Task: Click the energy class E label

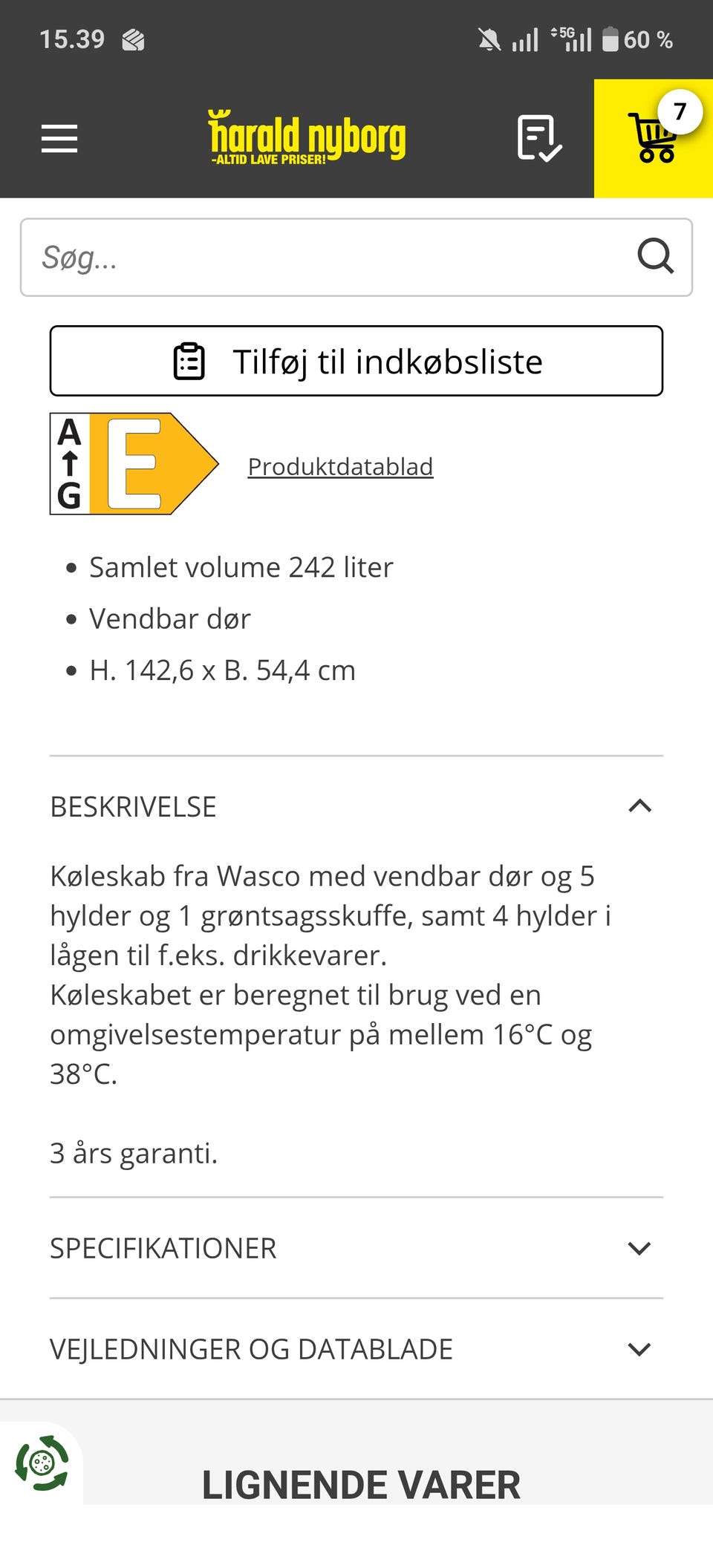Action: (x=134, y=464)
